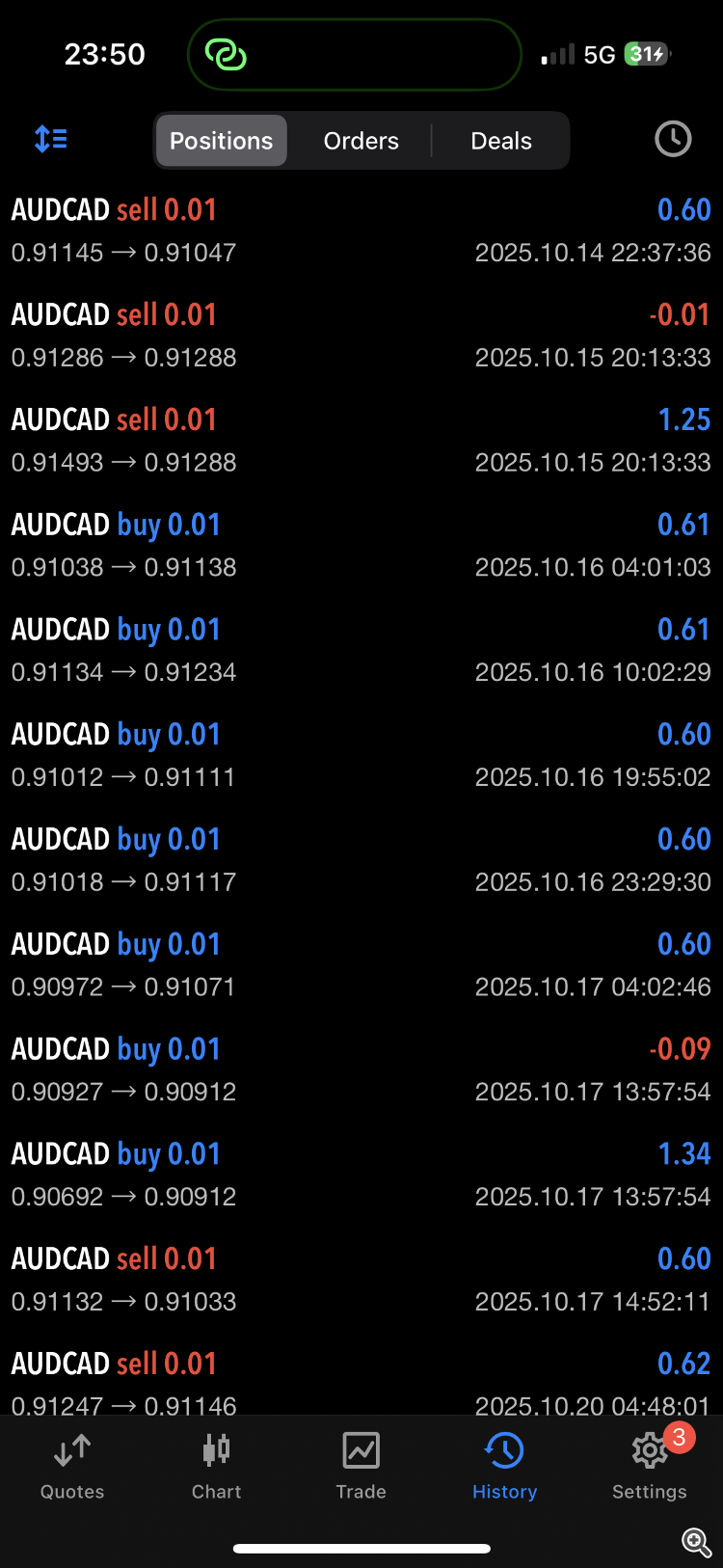
Task: Open AUDCAD buy position with -0.09 loss
Action: 361,1070
